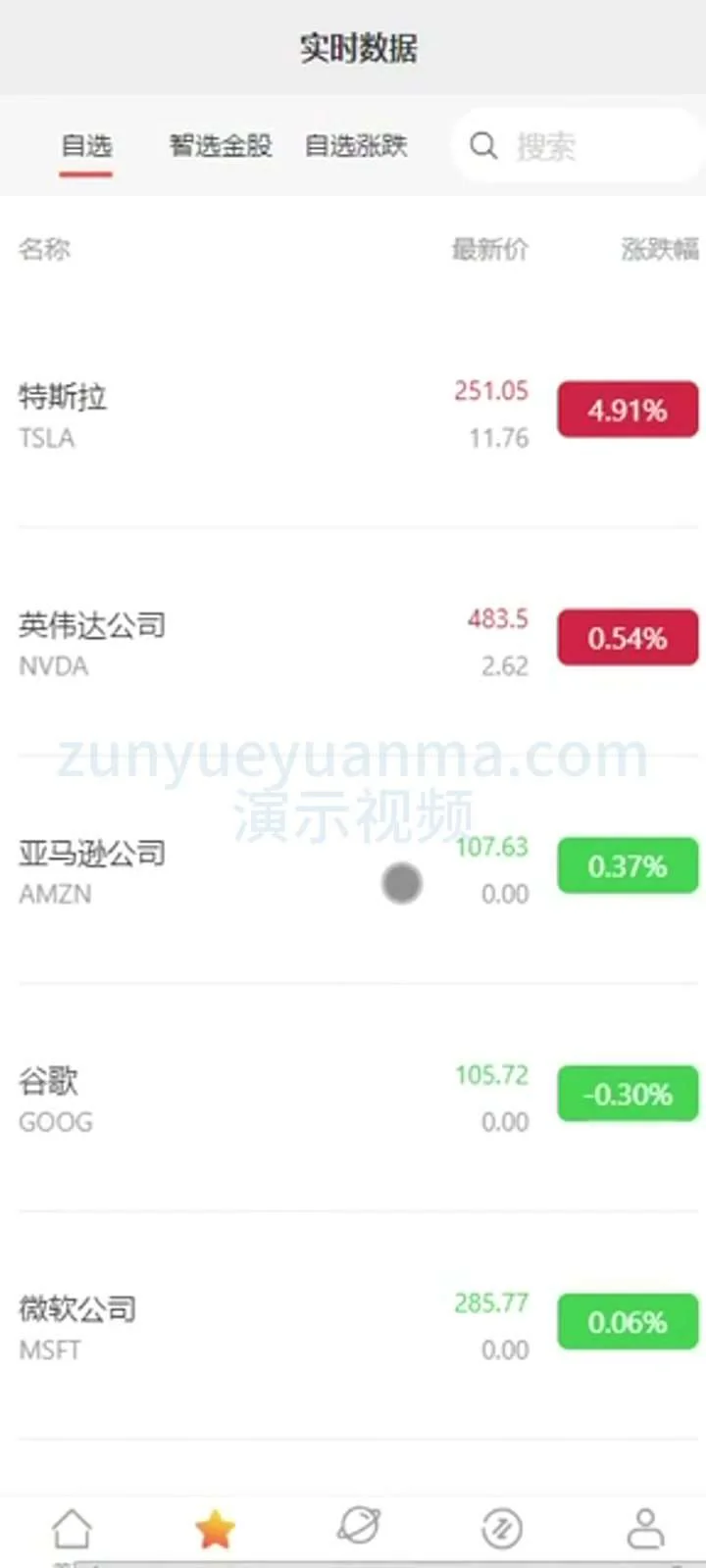
Task: Open the profile tab in the bottom bar
Action: pos(645,1528)
